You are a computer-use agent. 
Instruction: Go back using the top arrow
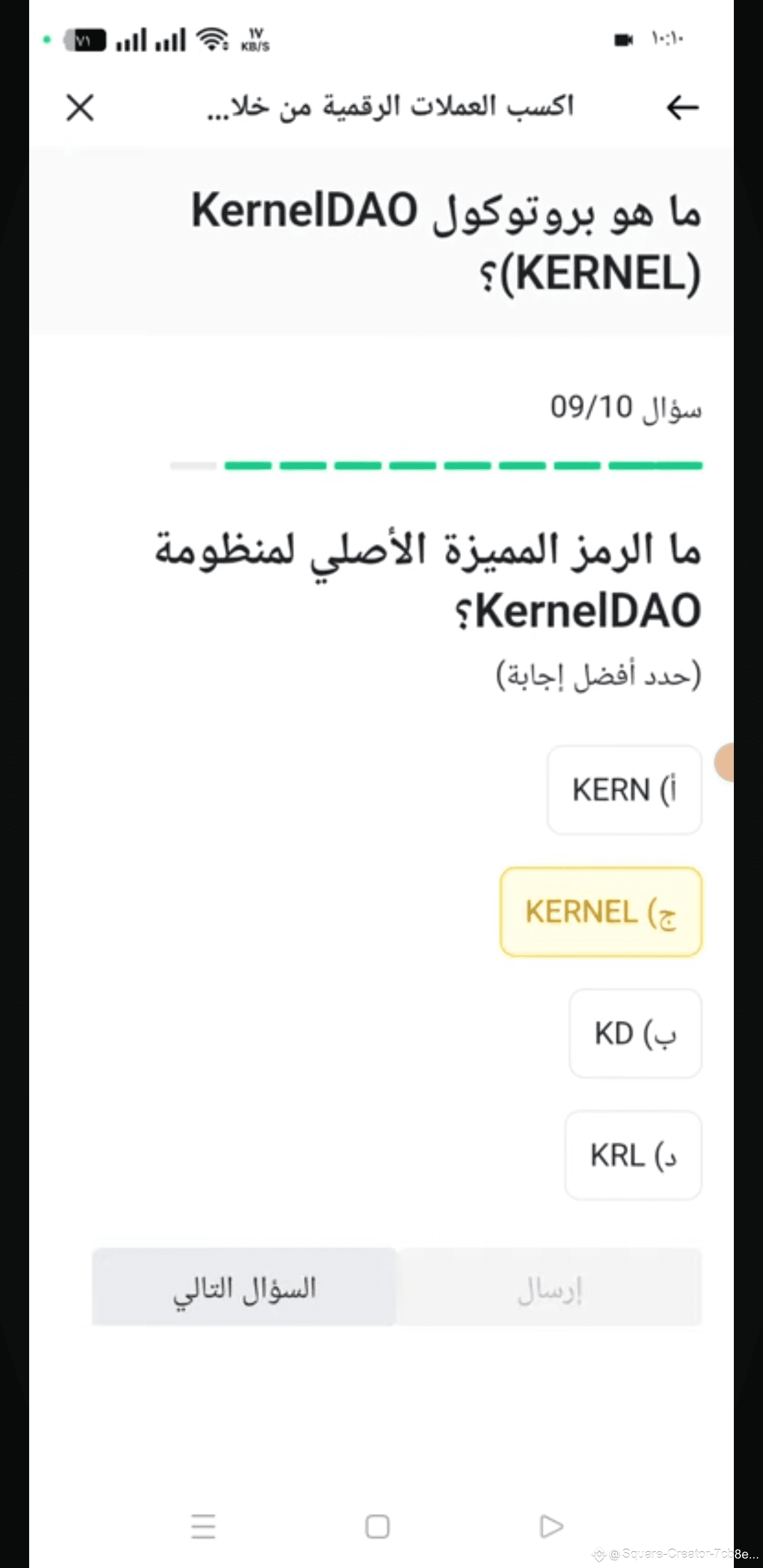(x=682, y=108)
